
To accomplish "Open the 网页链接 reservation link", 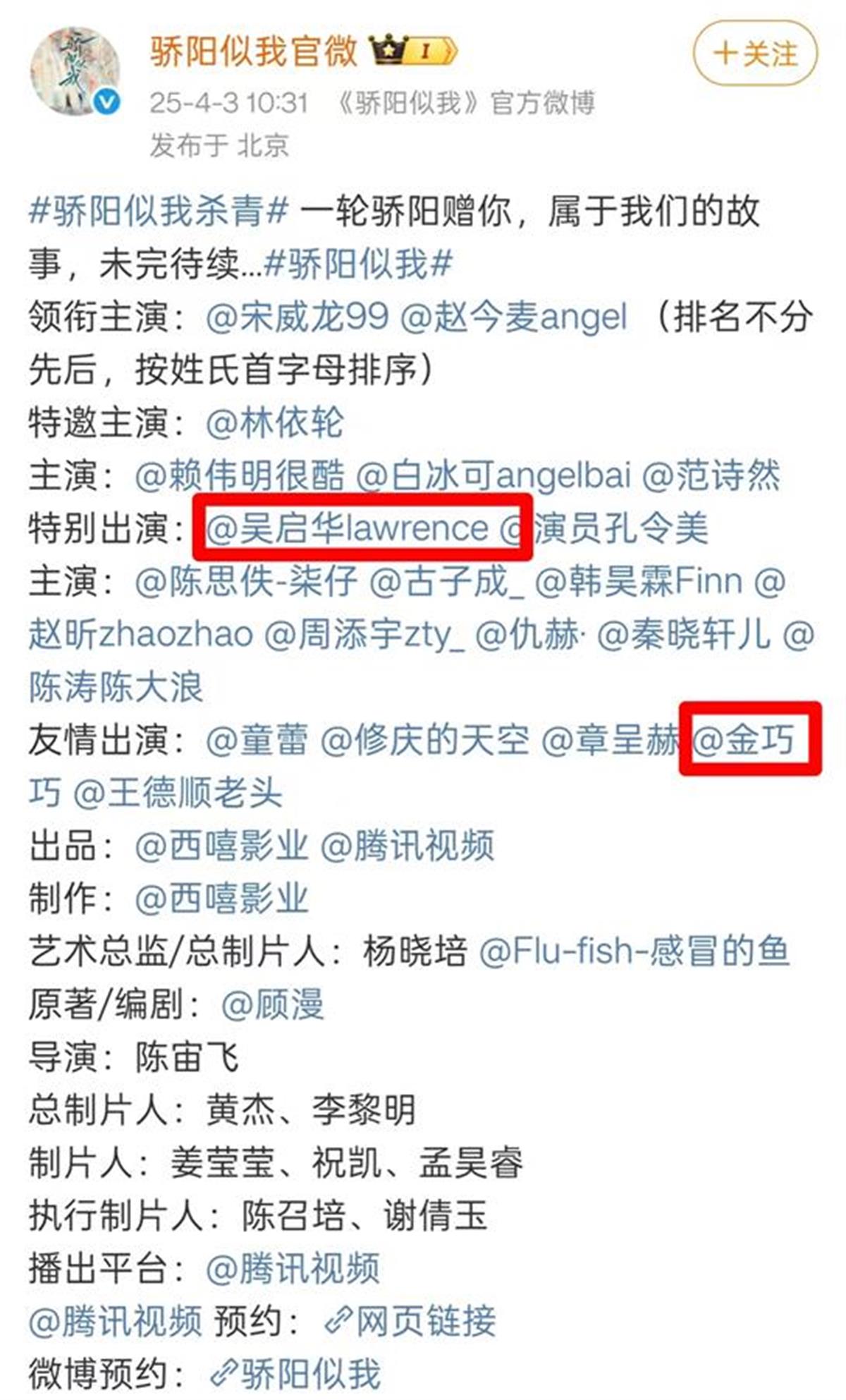I will click(x=410, y=1321).
